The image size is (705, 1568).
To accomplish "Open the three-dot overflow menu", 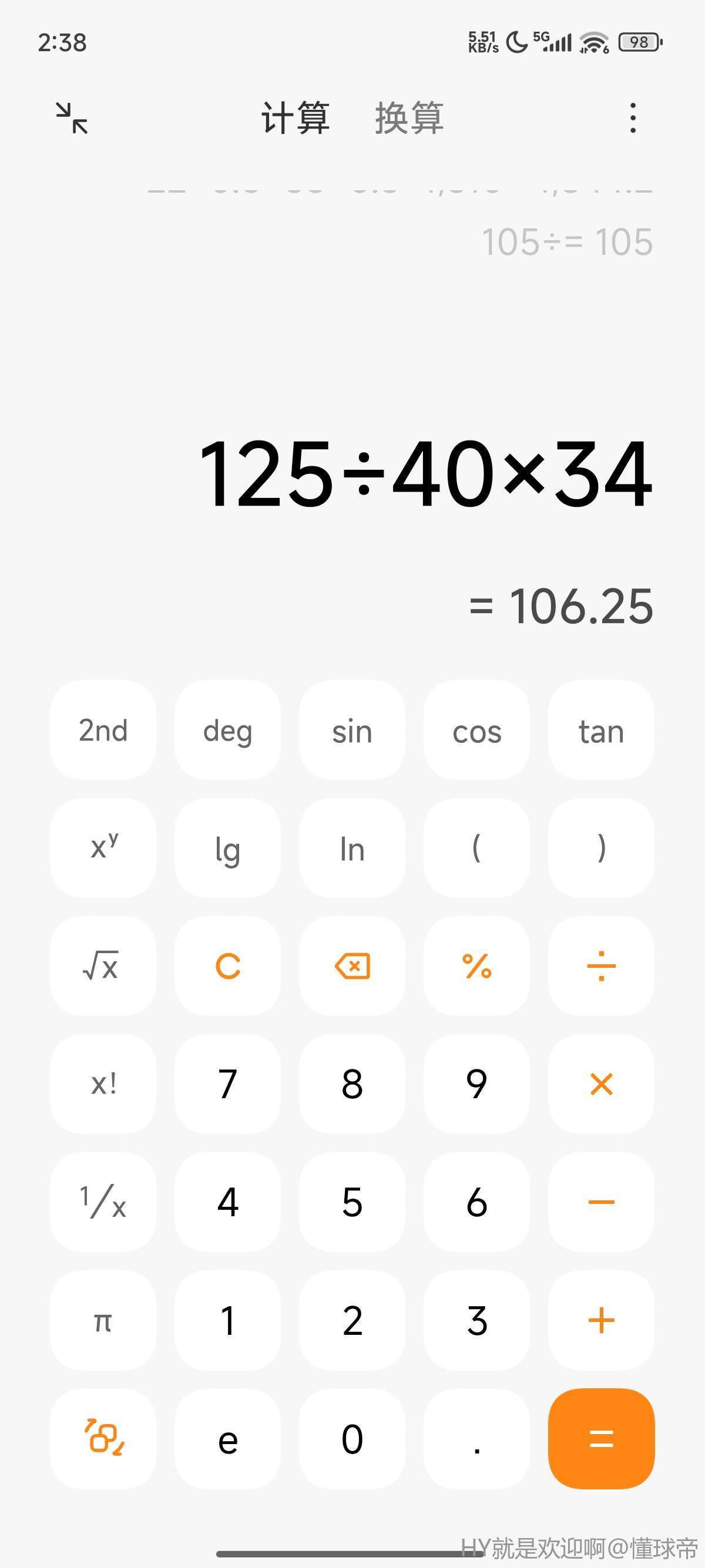I will click(633, 117).
